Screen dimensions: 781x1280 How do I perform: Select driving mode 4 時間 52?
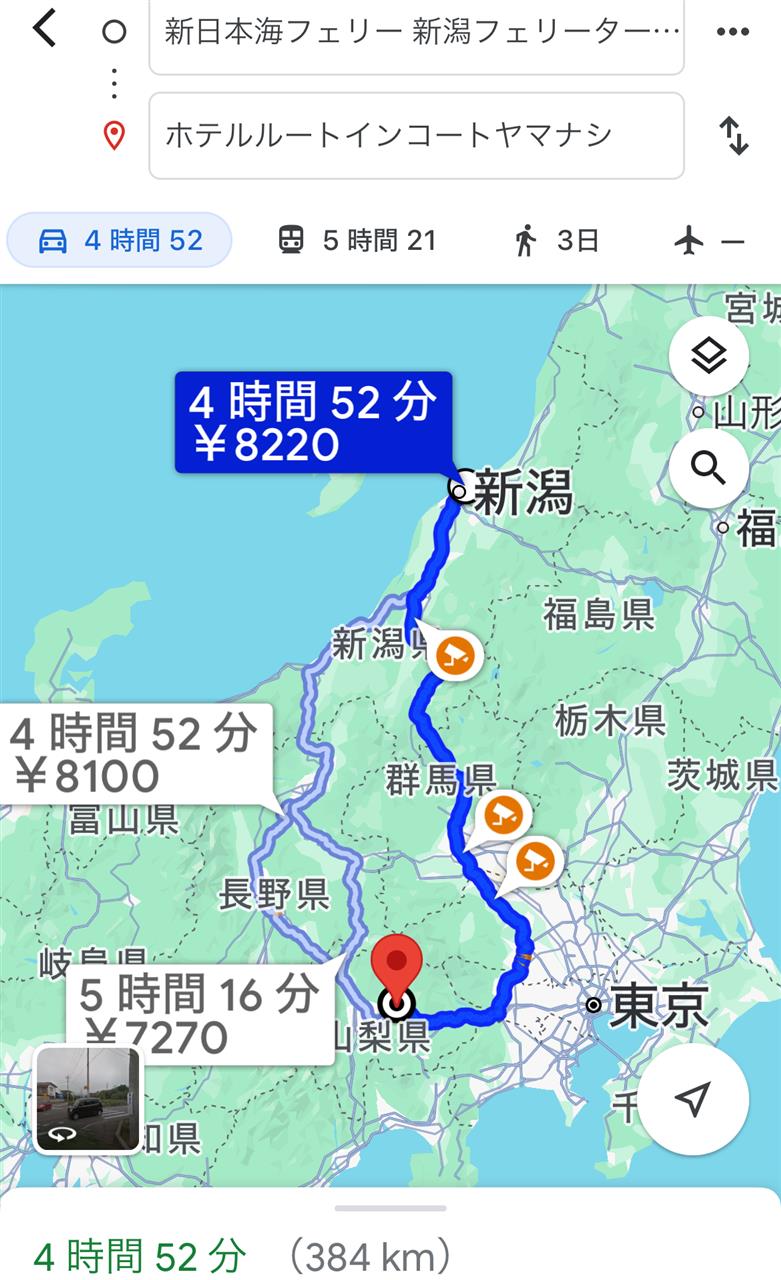coord(120,241)
